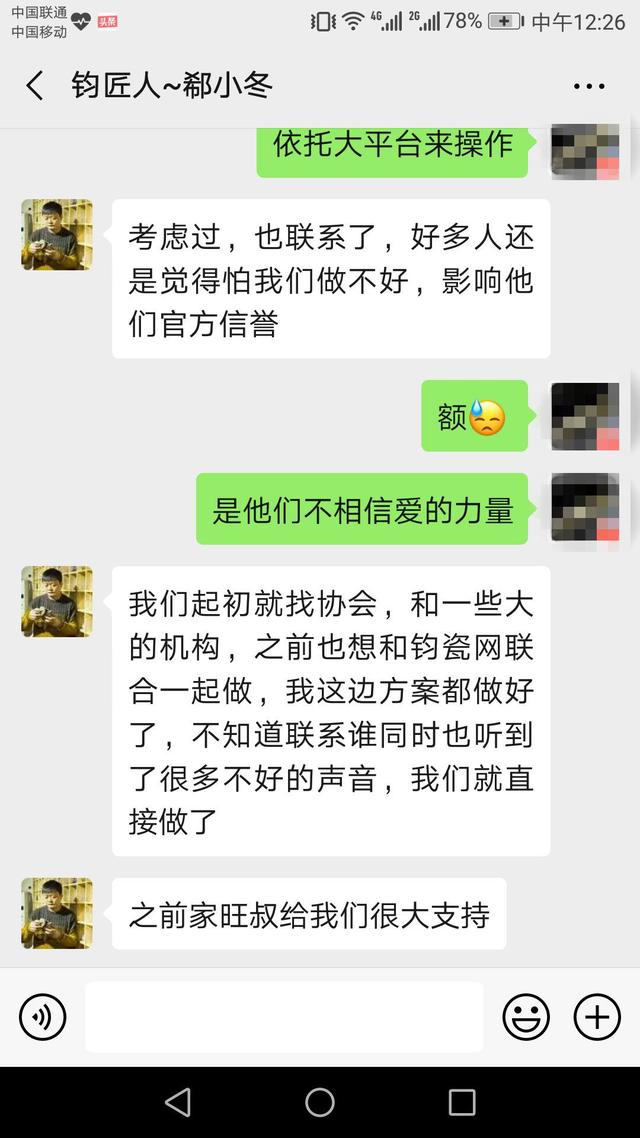Tap the system home button
The height and width of the screenshot is (1138, 640).
coord(320,1102)
